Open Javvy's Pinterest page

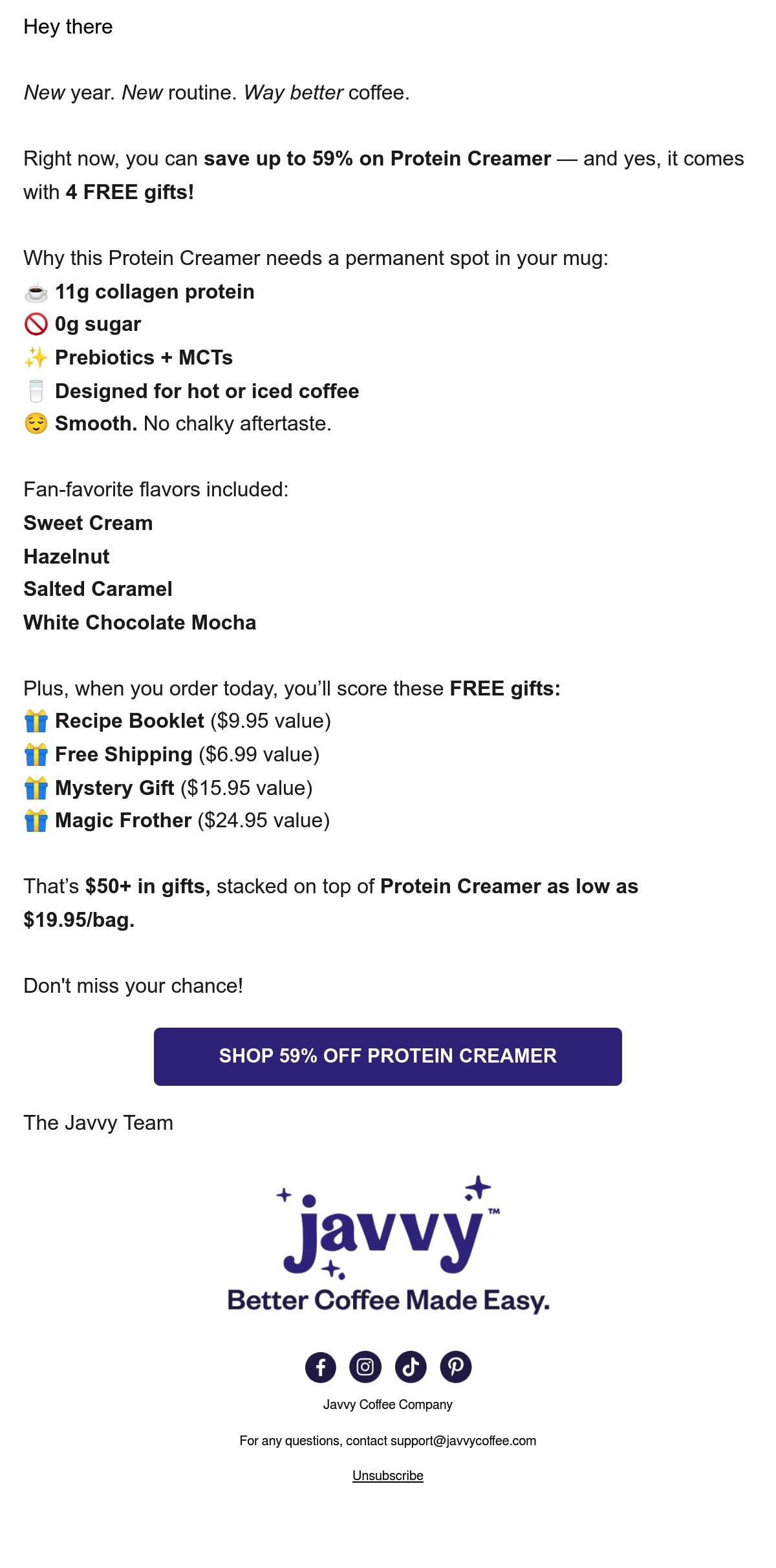[456, 1367]
